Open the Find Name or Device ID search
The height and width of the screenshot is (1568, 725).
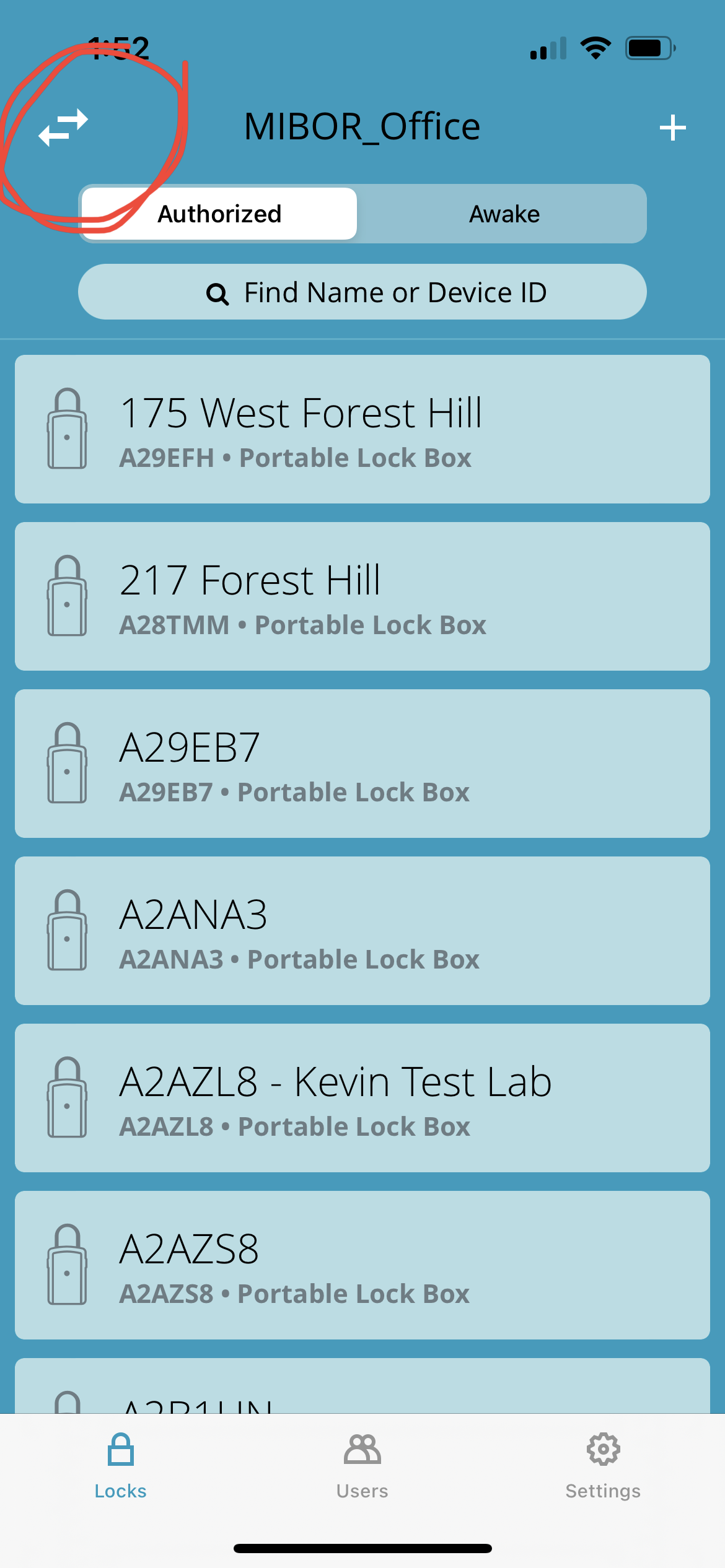(x=362, y=292)
